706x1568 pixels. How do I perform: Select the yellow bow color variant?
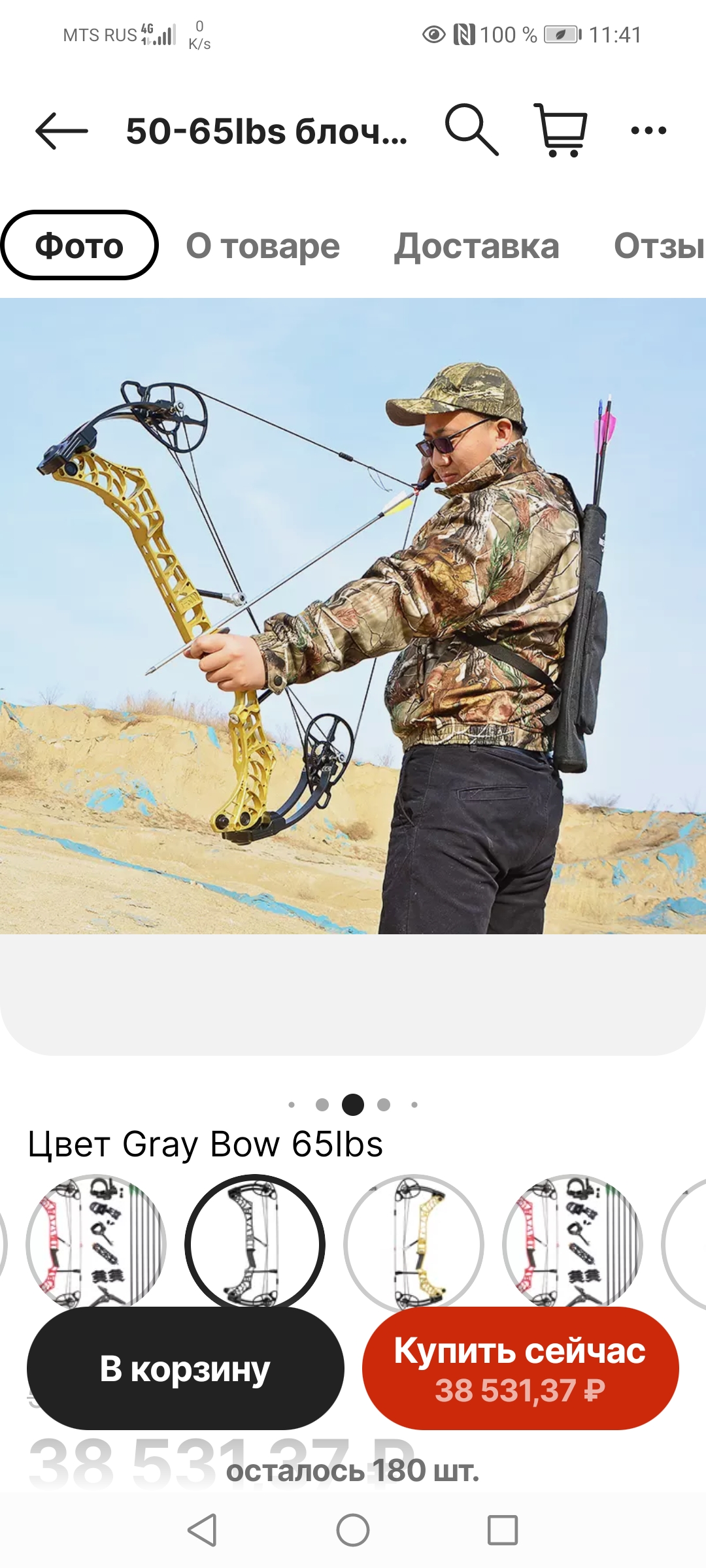(x=414, y=1244)
